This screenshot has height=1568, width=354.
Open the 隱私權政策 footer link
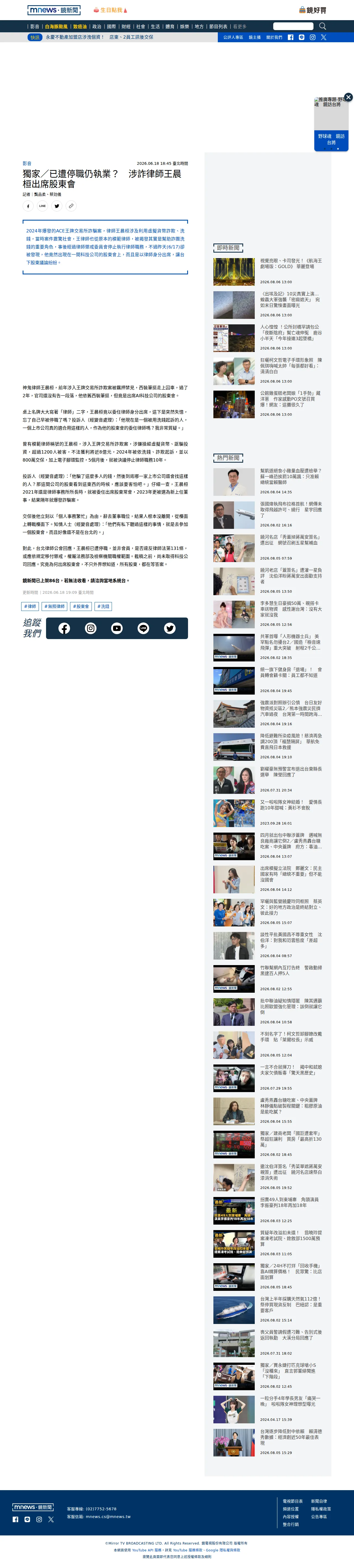321,1509
